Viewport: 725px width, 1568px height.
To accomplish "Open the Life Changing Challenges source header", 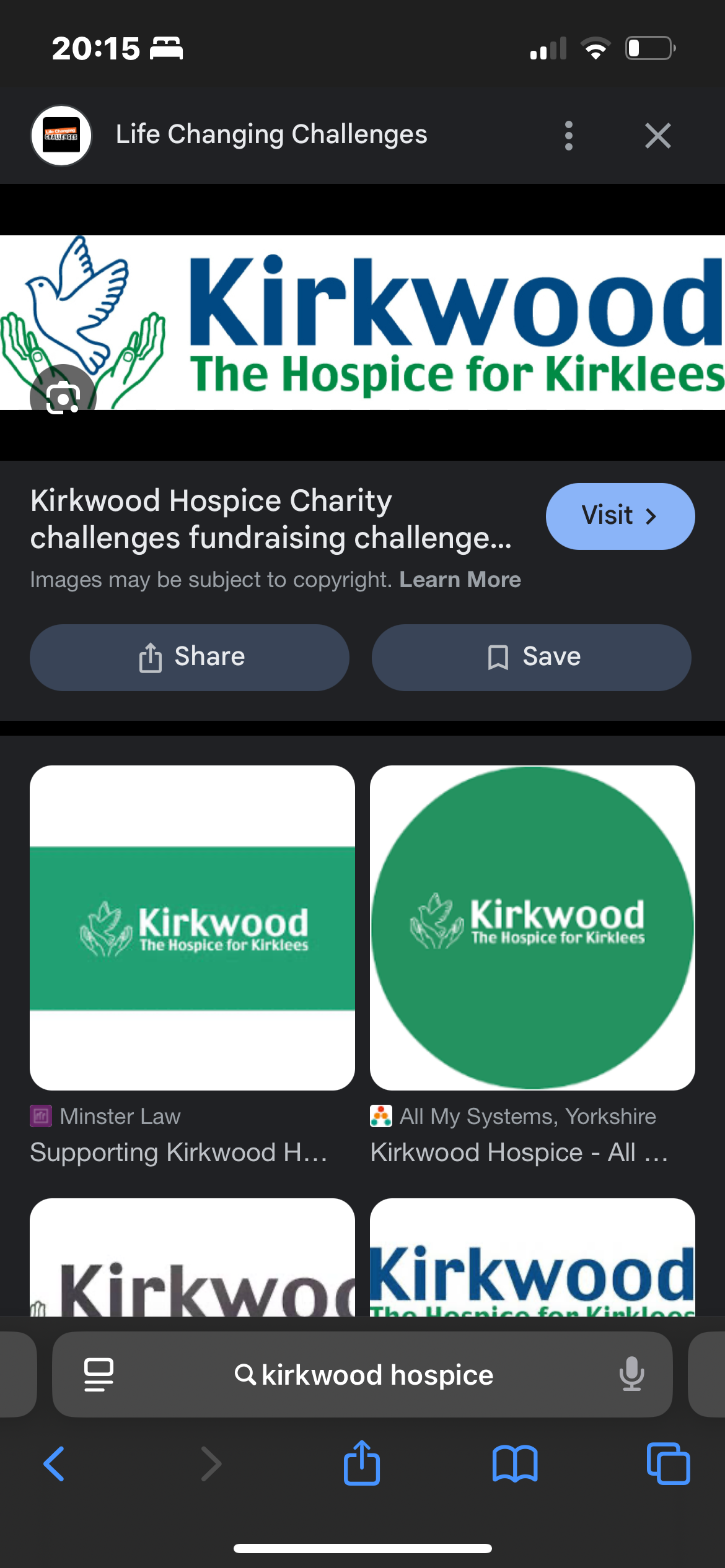I will tap(271, 134).
